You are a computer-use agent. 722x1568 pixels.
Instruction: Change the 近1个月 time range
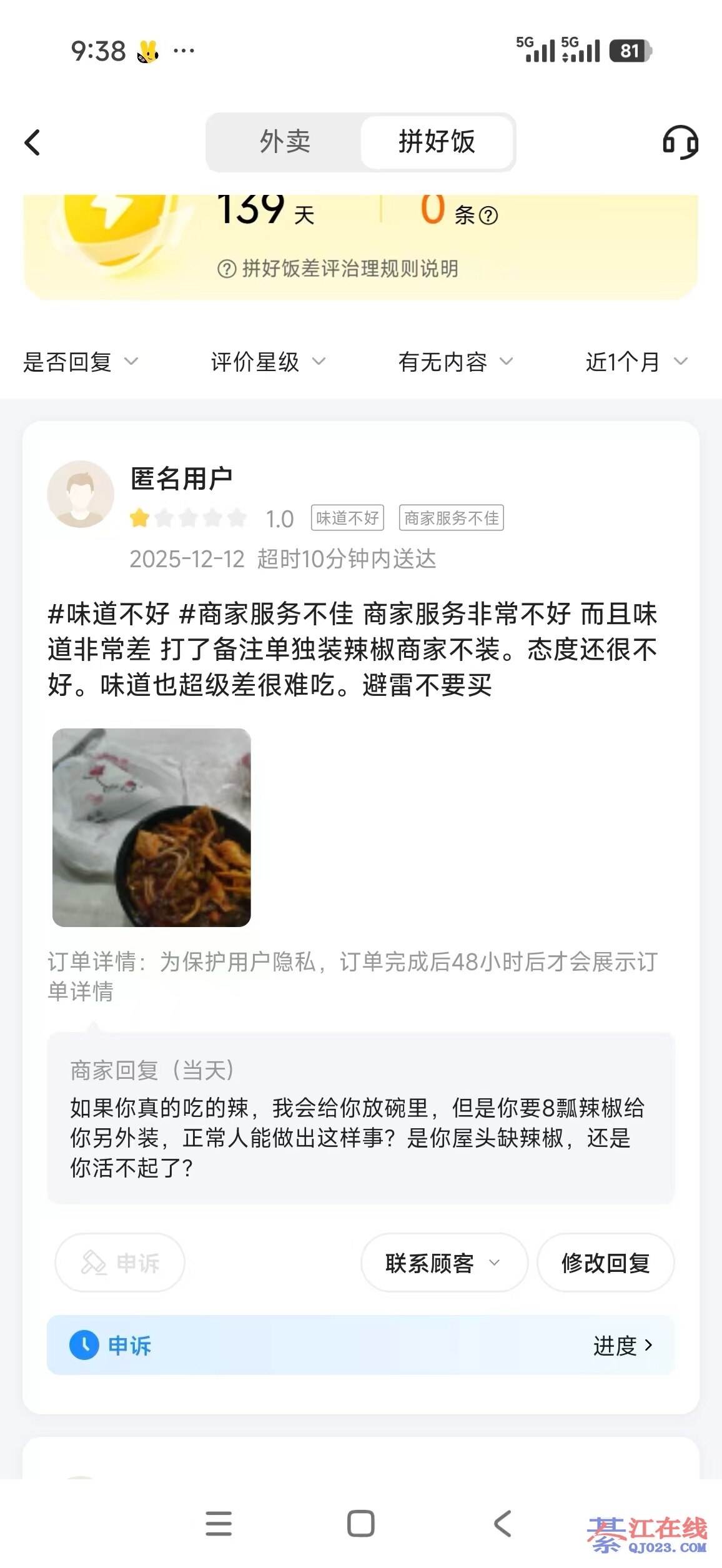pyautogui.click(x=636, y=362)
